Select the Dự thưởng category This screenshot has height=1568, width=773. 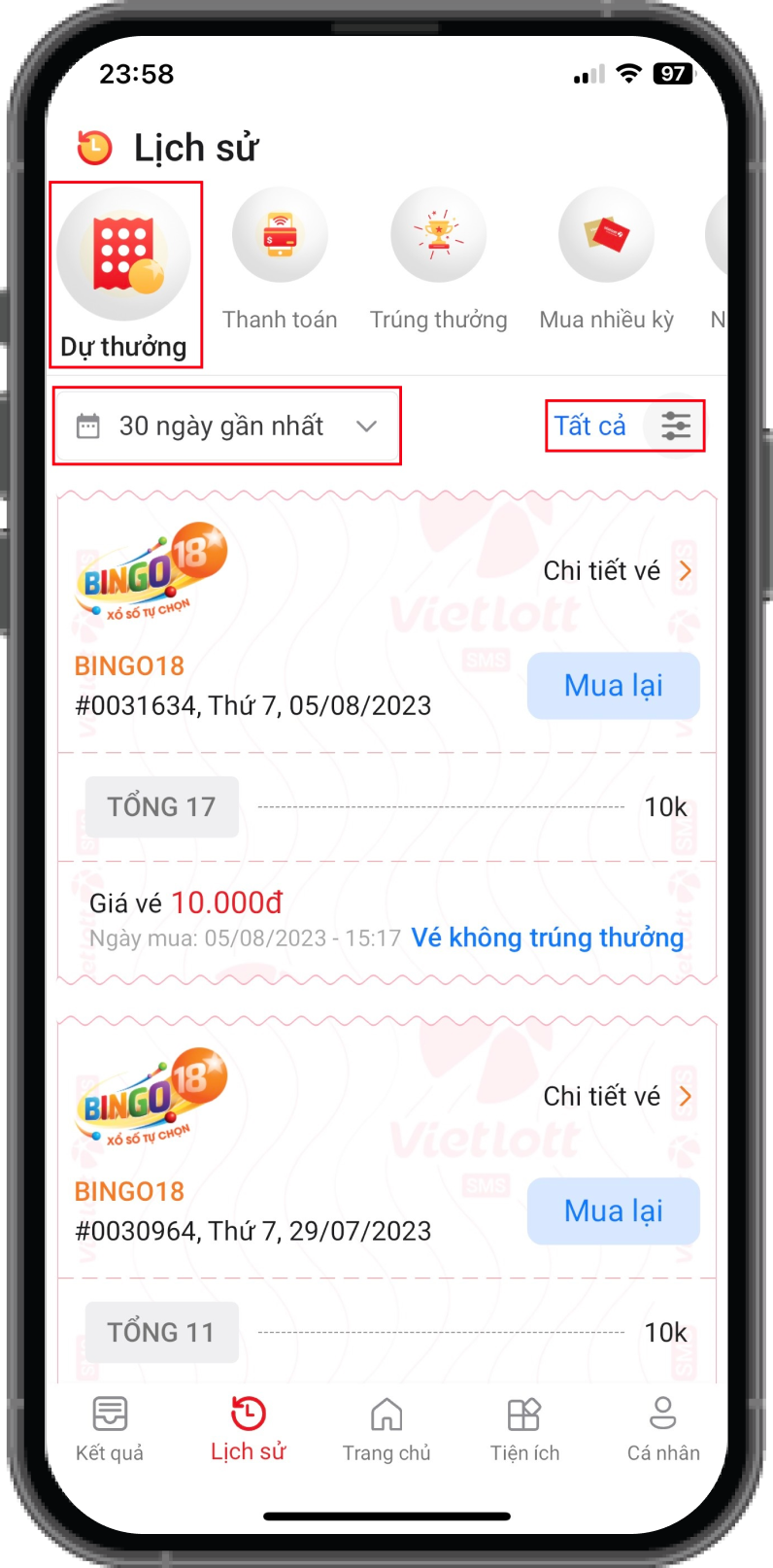pyautogui.click(x=124, y=273)
